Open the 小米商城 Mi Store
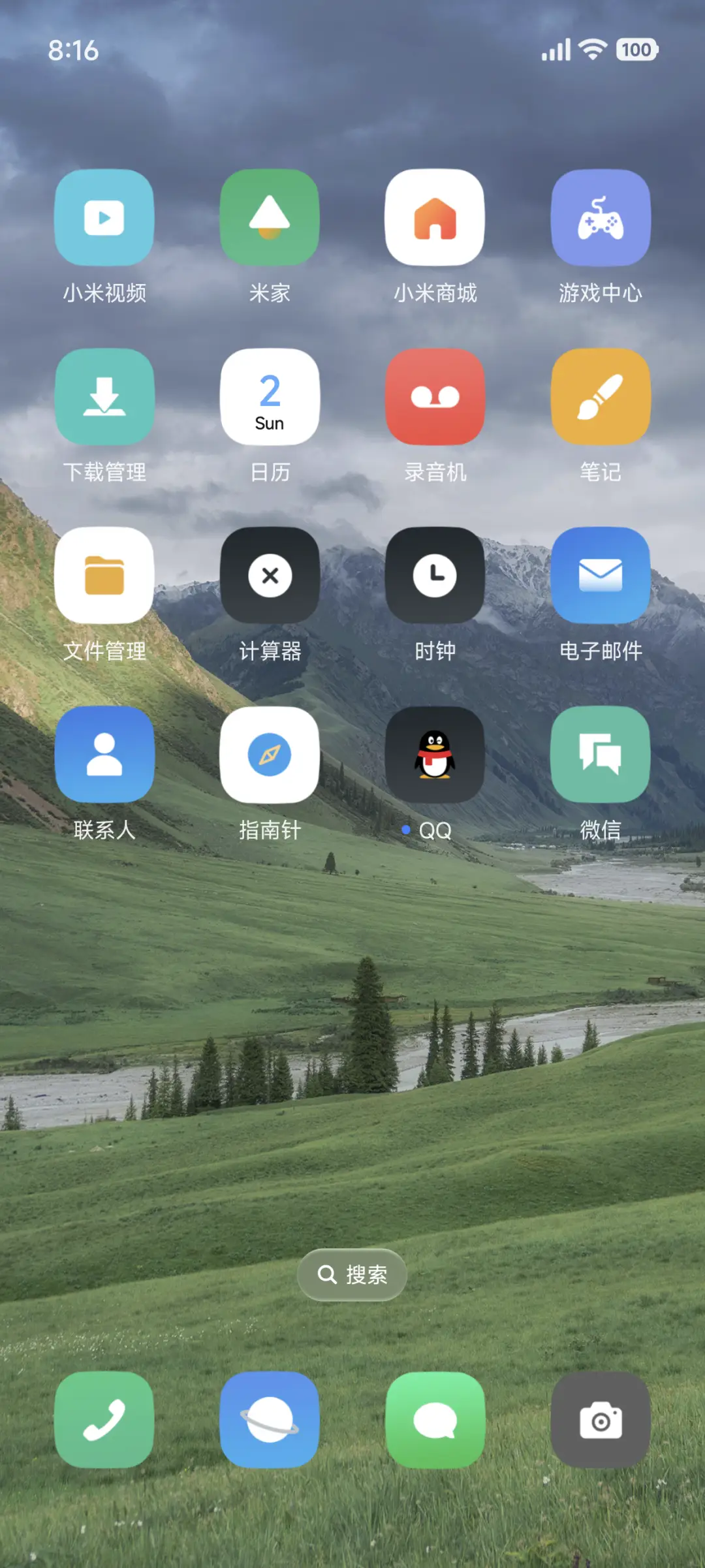Image resolution: width=705 pixels, height=1568 pixels. (435, 219)
